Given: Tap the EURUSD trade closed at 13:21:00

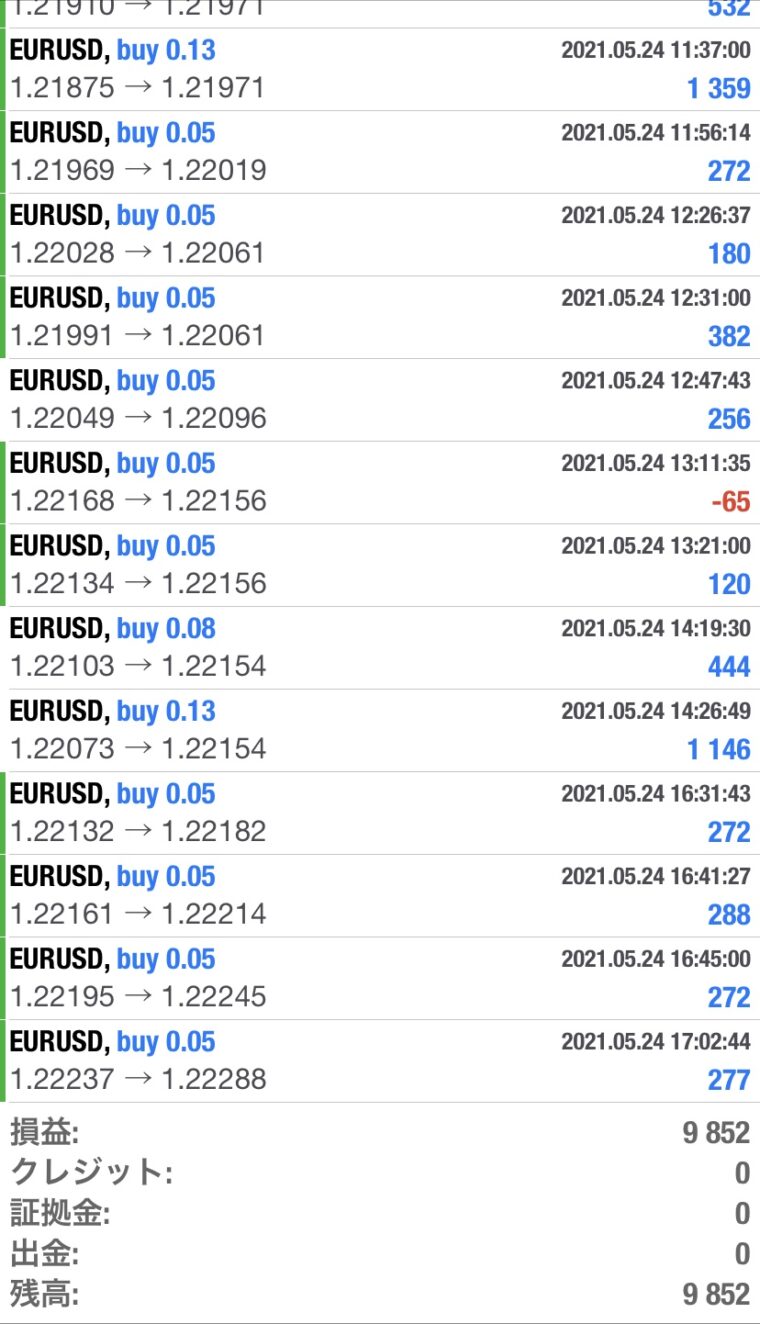Looking at the screenshot, I should 380,565.
